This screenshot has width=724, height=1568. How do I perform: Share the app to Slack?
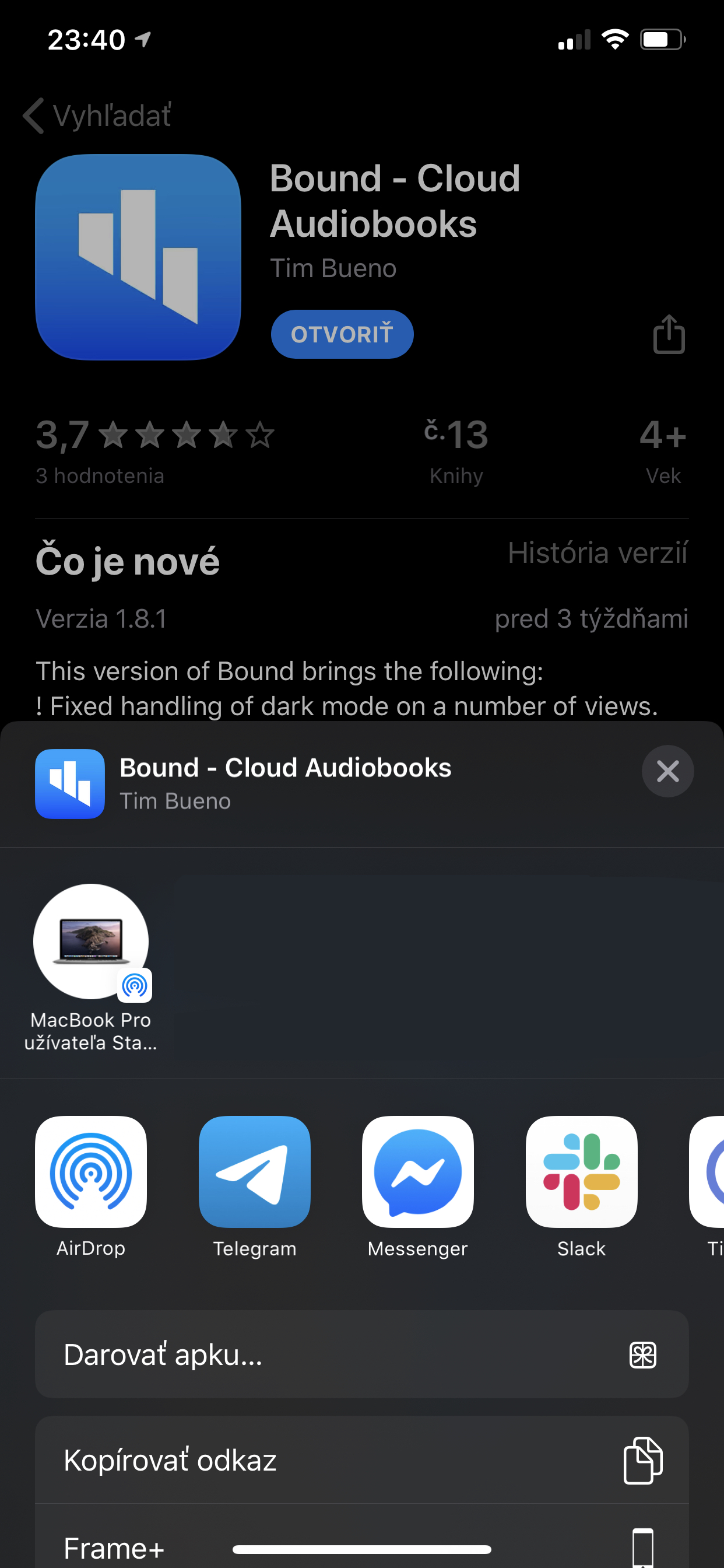581,1187
